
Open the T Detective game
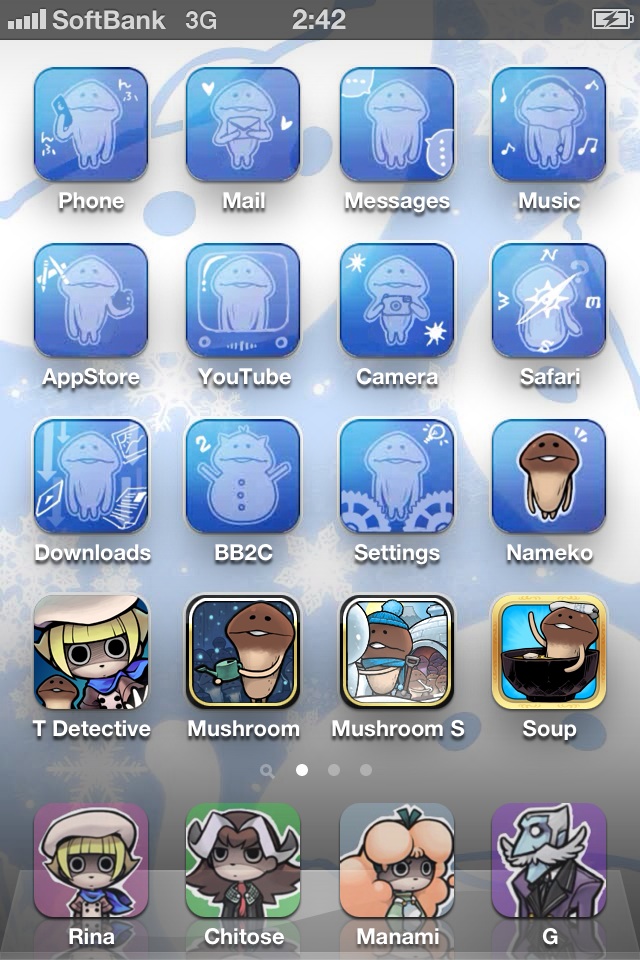tap(91, 652)
